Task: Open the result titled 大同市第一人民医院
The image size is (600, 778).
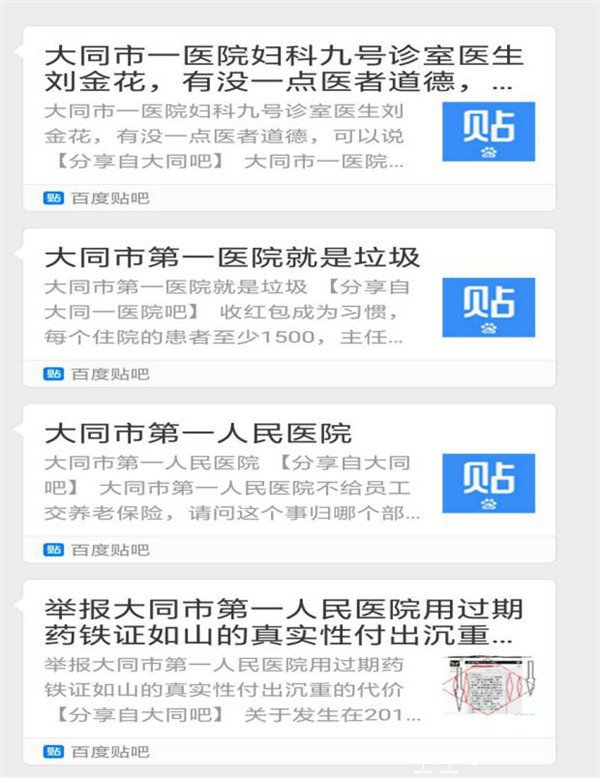Action: (198, 434)
